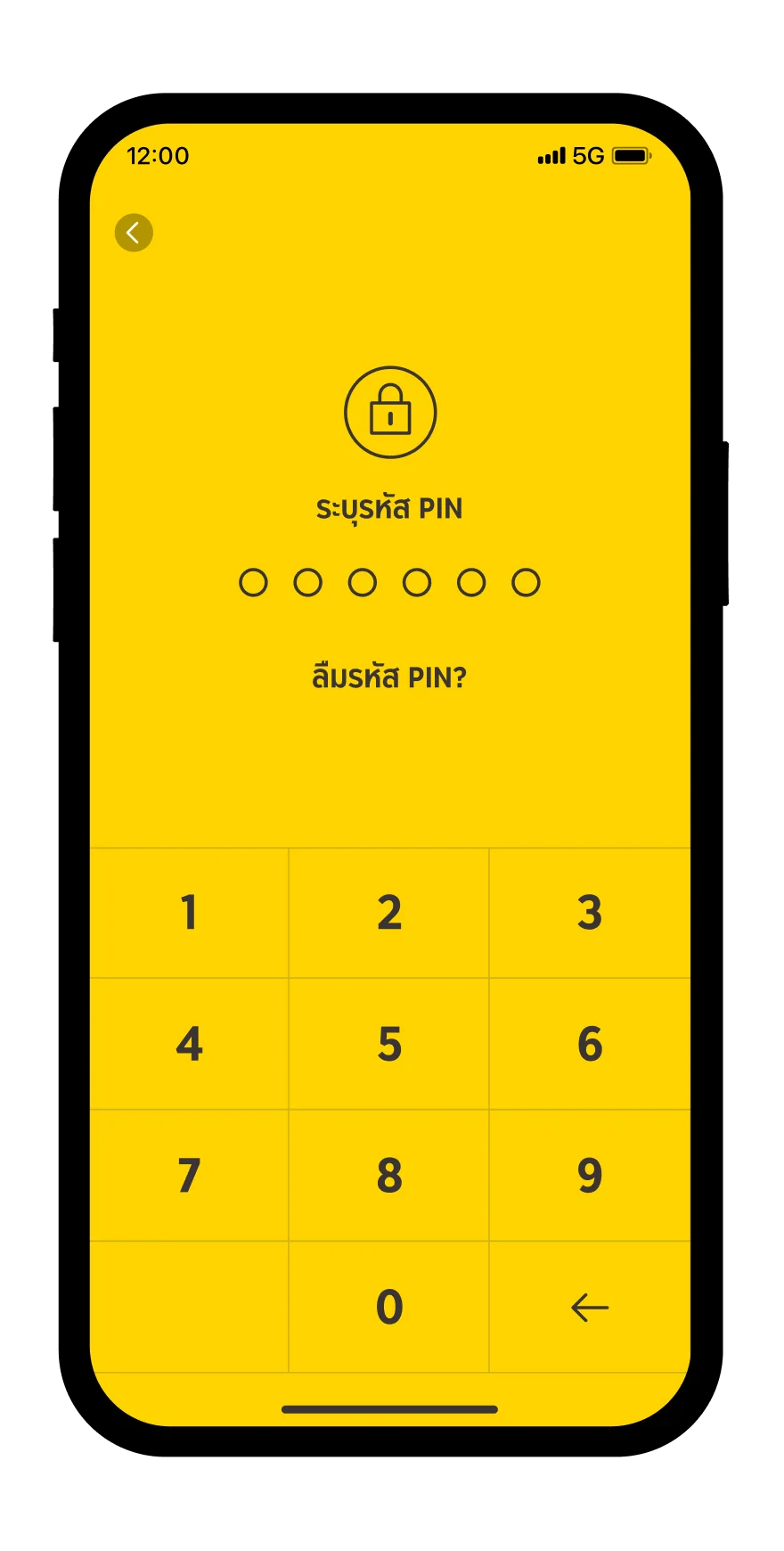The width and height of the screenshot is (784, 1551).
Task: Enter digit 0 on the keypad
Action: click(x=389, y=1307)
